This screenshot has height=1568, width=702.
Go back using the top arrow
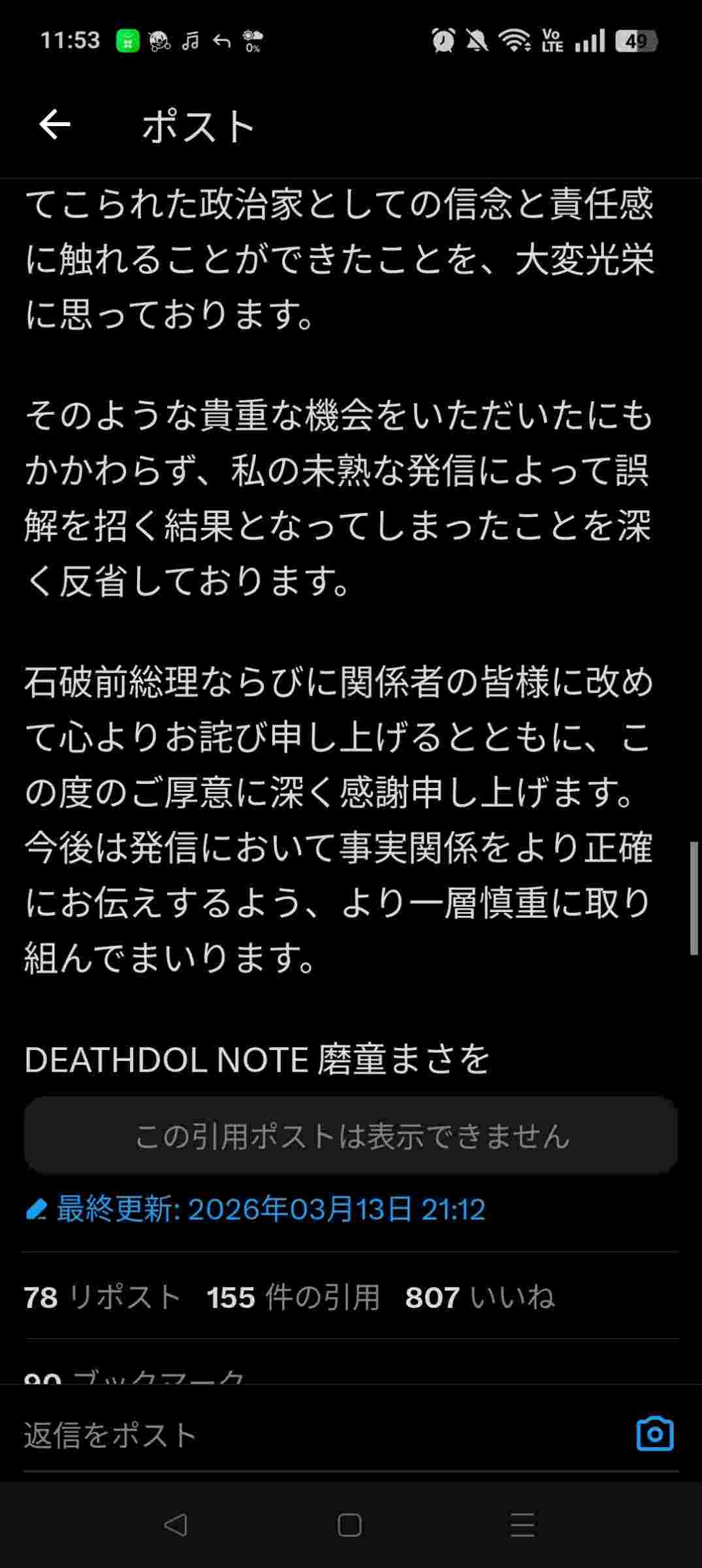54,125
